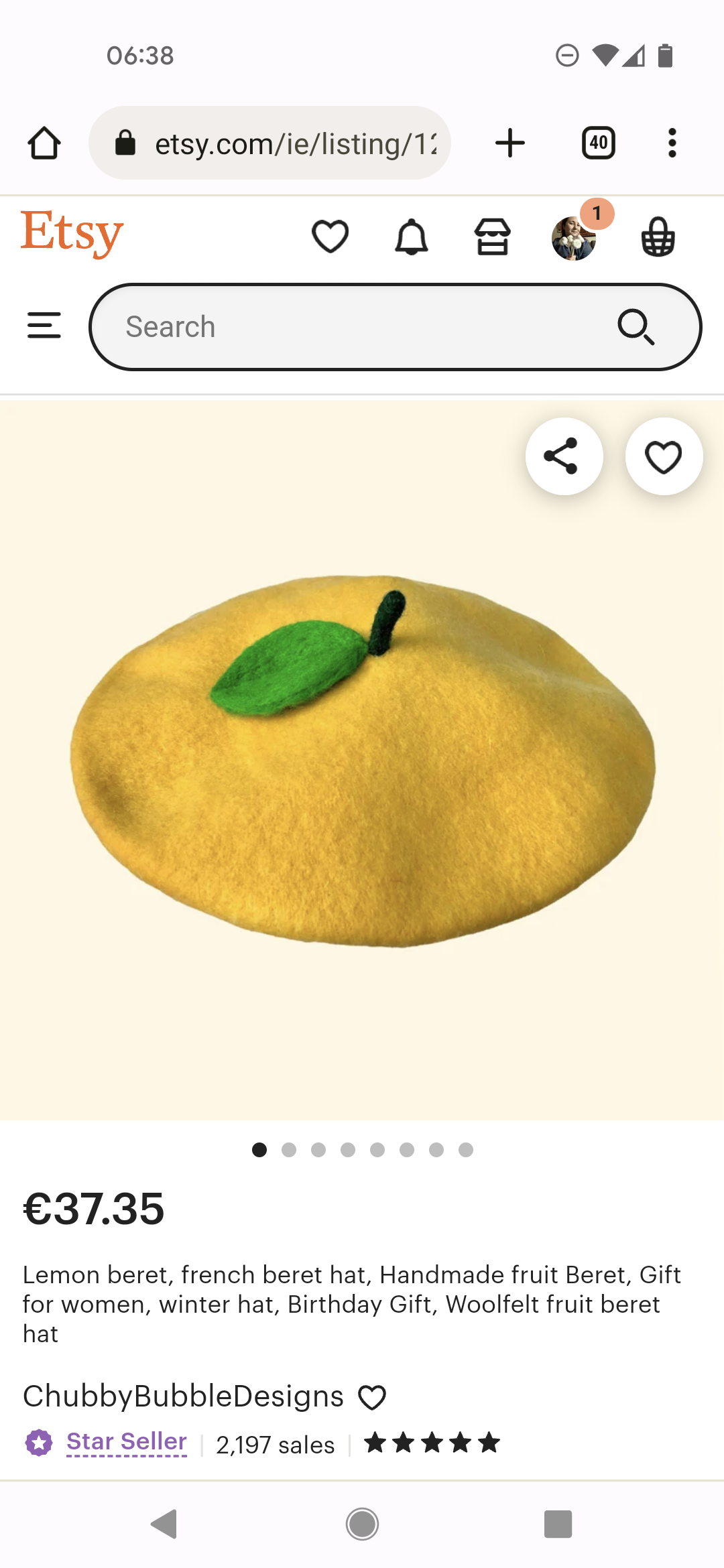Open the shopping basket

pos(658,237)
